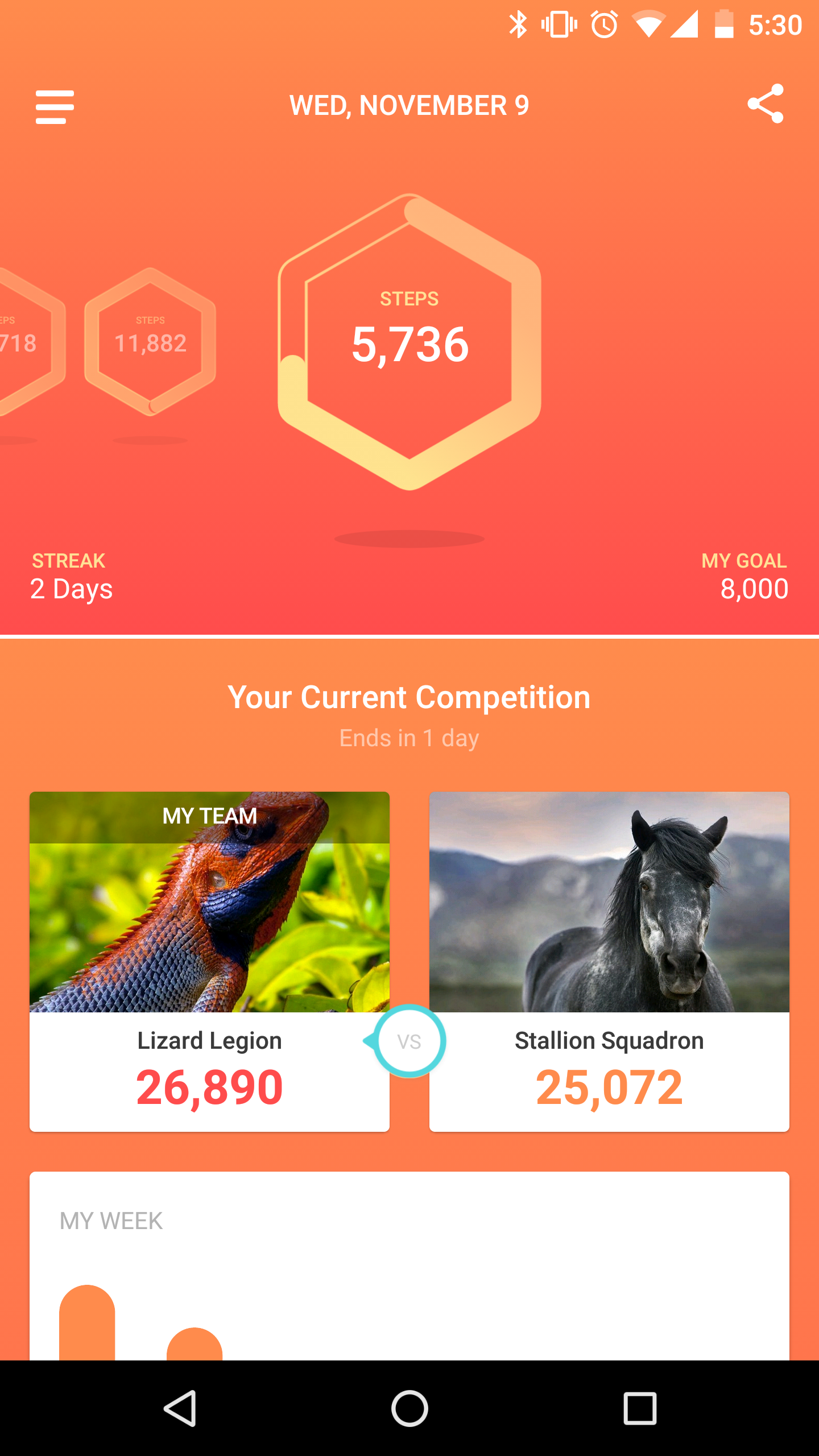Tap the VS competition badge

[409, 1041]
